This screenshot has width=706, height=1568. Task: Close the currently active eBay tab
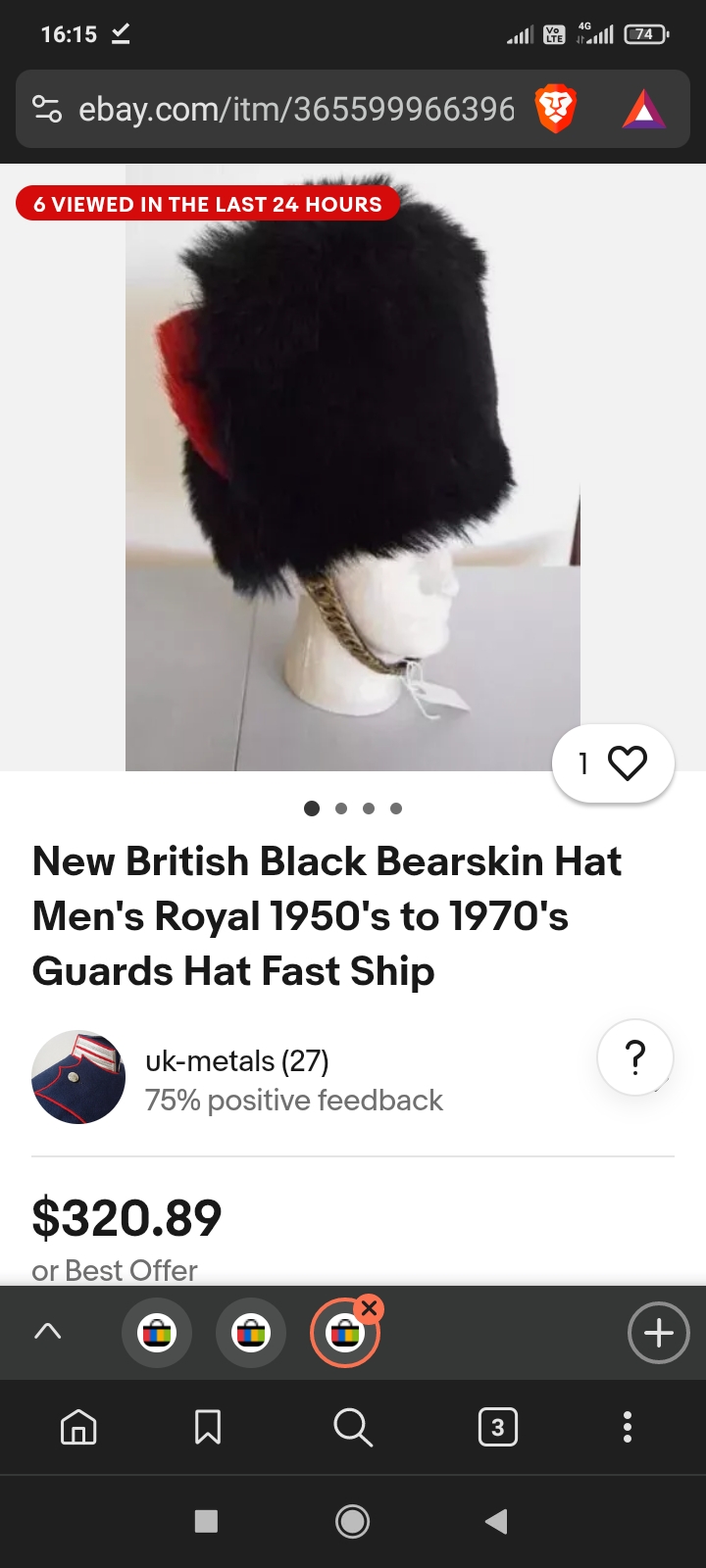pyautogui.click(x=369, y=1308)
